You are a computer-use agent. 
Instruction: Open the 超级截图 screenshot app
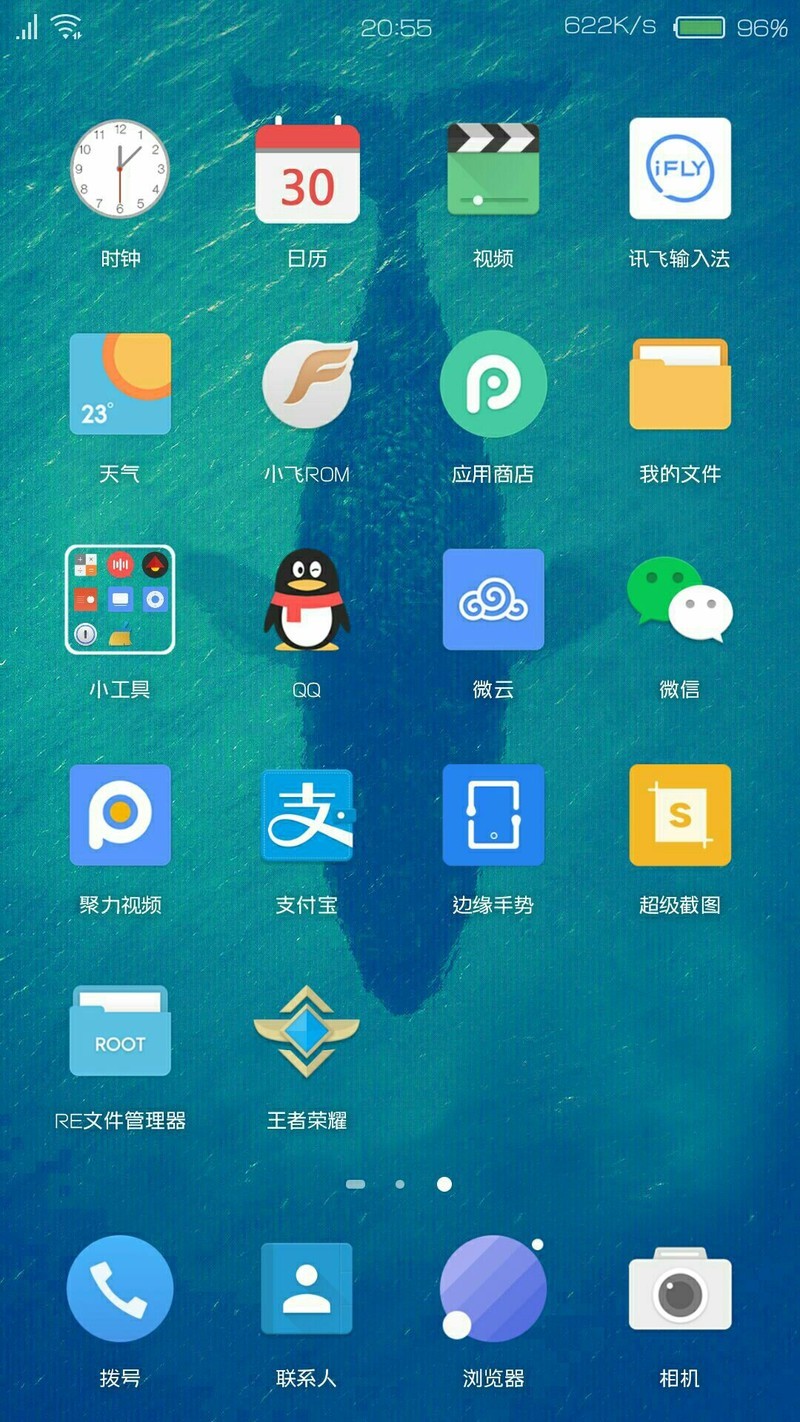pos(679,815)
